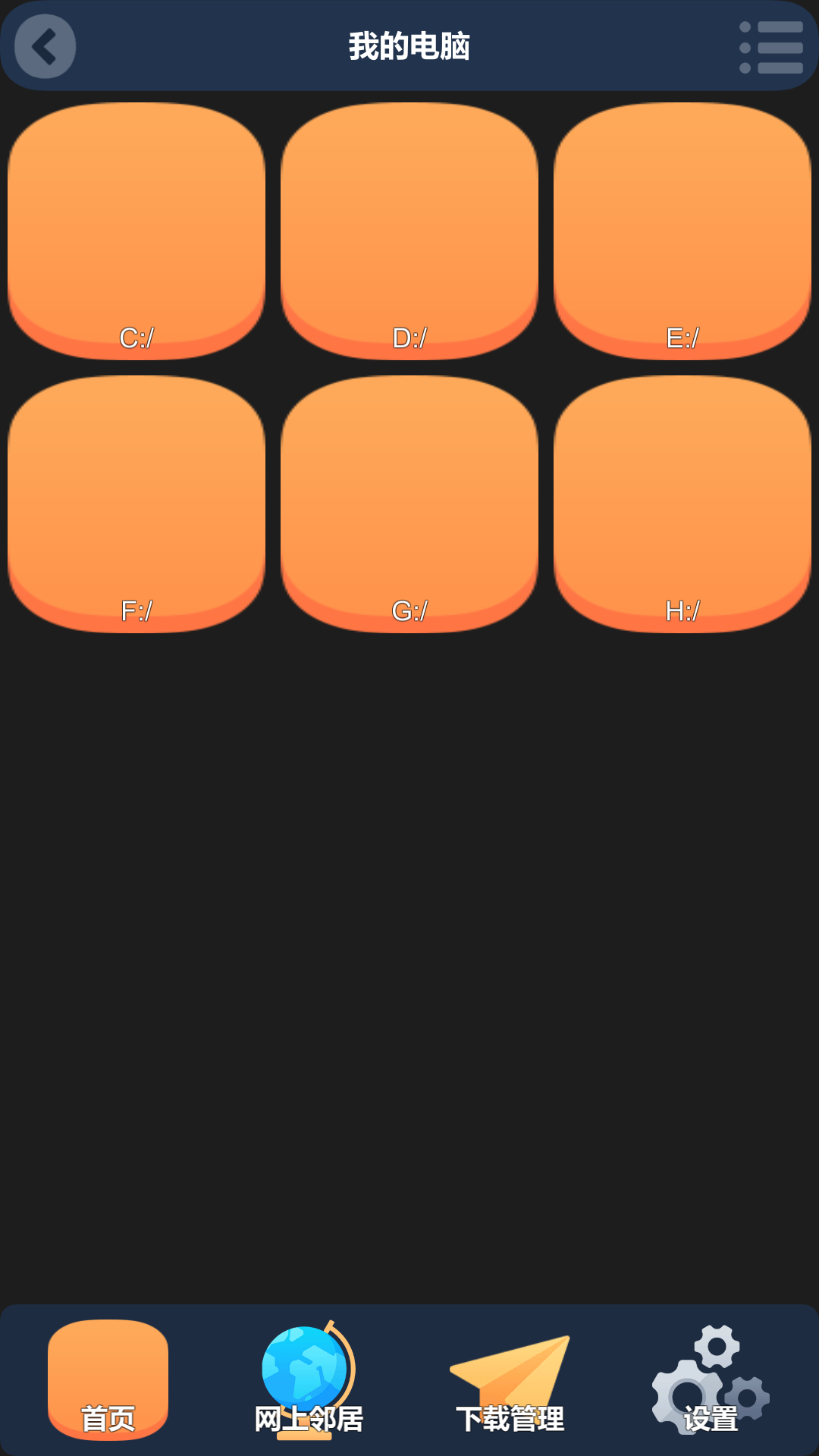Open the list menu icon
819x1456 pixels.
[x=771, y=47]
